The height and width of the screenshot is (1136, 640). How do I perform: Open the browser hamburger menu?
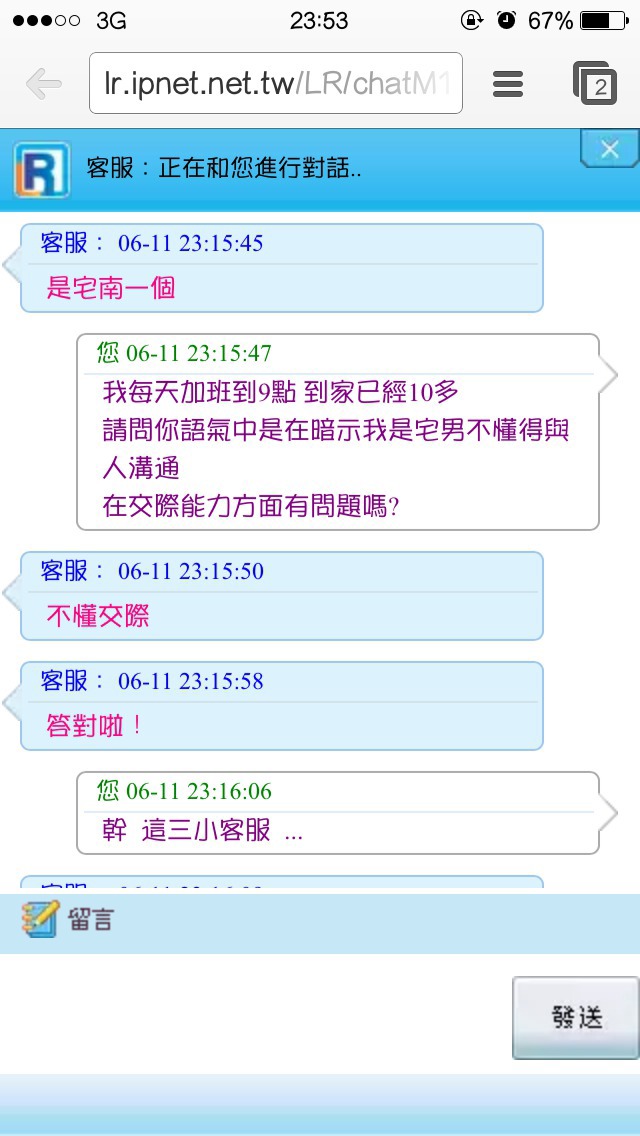coord(507,84)
